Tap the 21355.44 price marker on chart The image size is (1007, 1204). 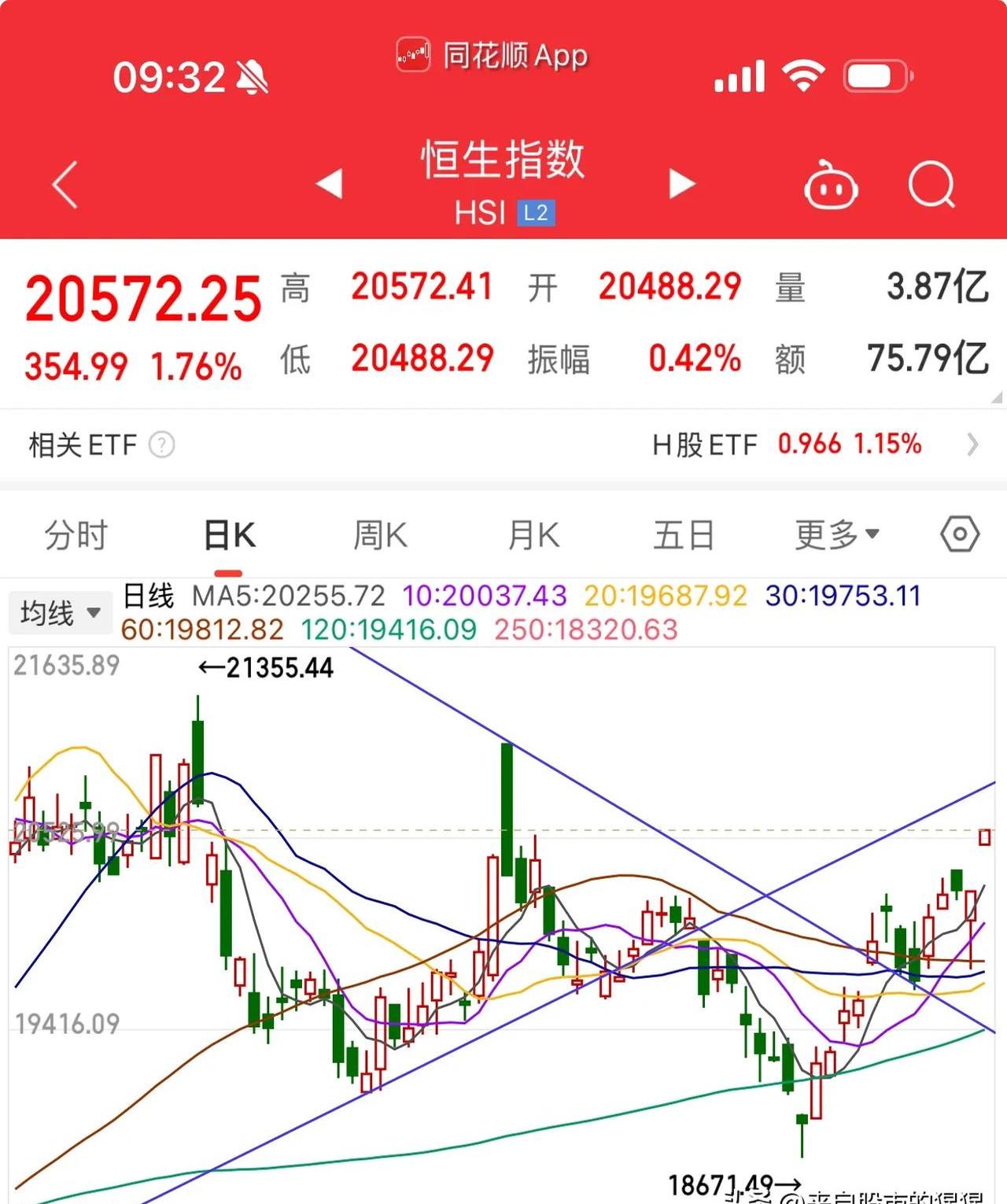coord(265,668)
